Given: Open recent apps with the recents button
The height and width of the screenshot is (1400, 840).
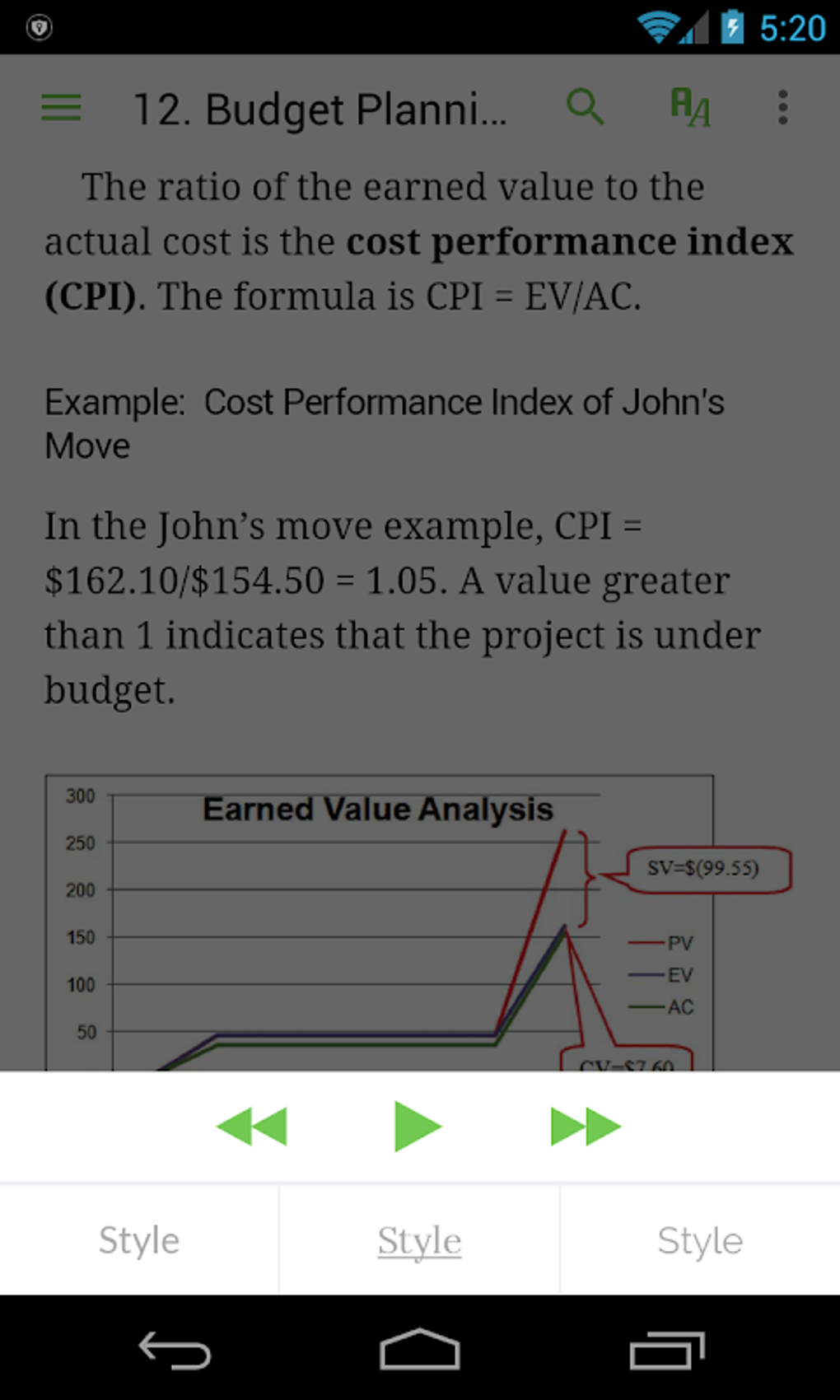Looking at the screenshot, I should [x=670, y=1346].
